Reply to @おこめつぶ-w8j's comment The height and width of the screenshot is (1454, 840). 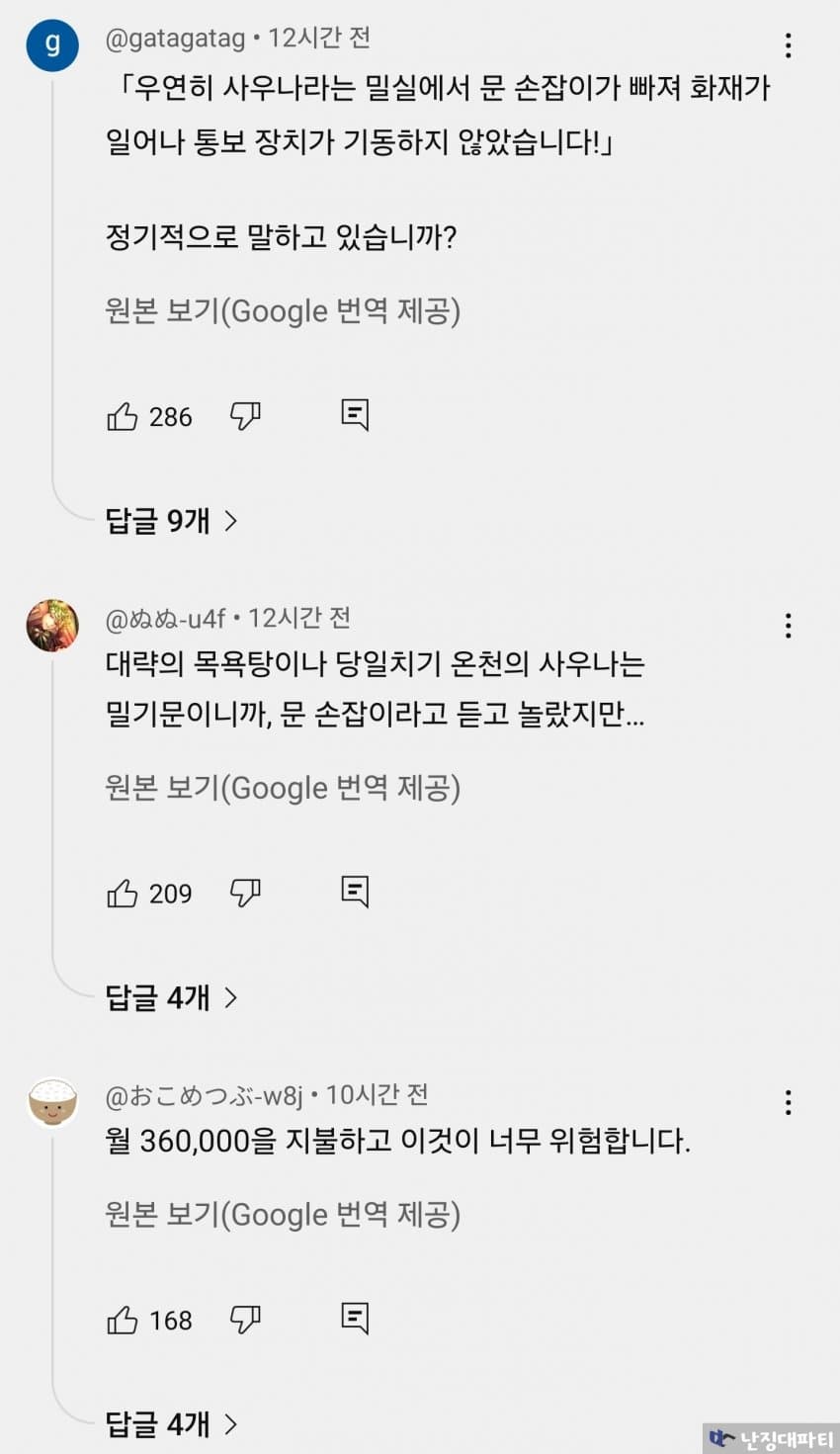355,1319
